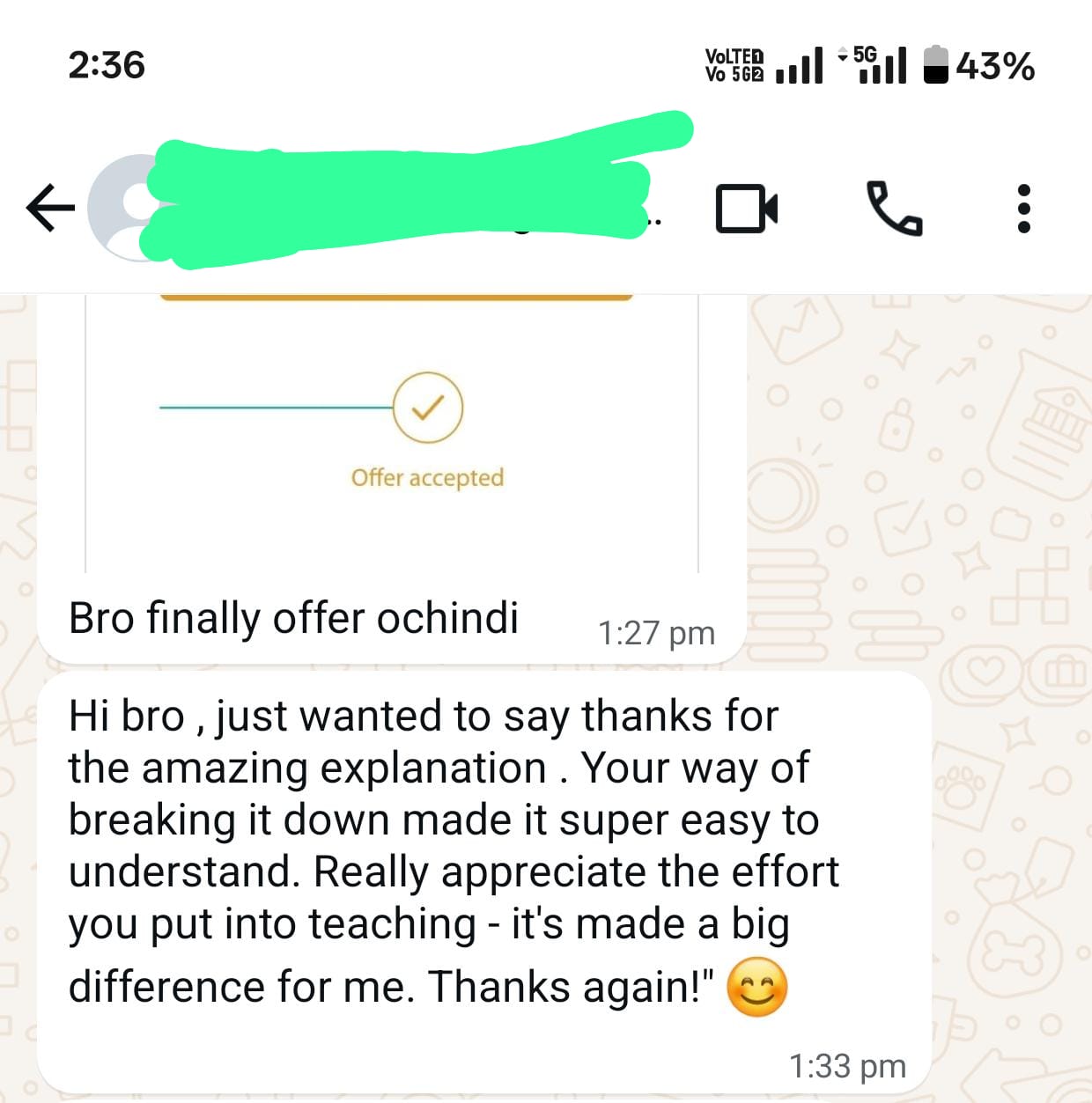
Task: Start a video call
Action: click(746, 209)
